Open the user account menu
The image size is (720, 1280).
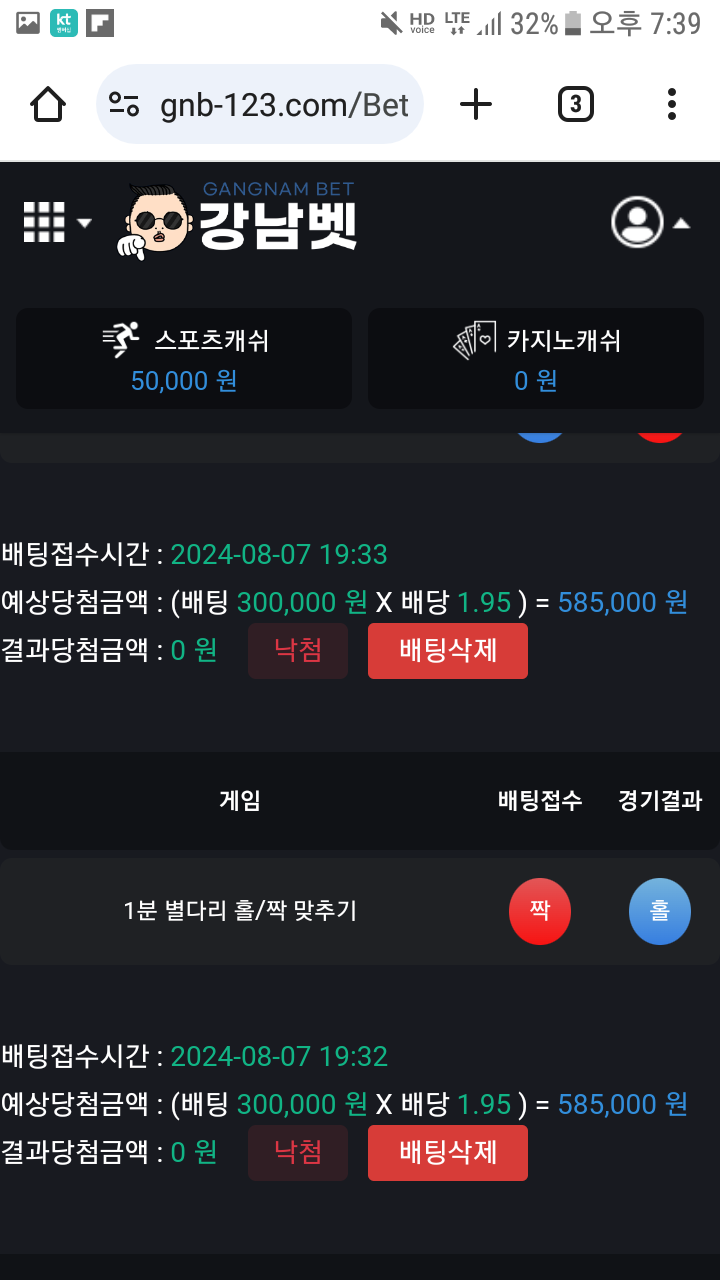pyautogui.click(x=650, y=222)
